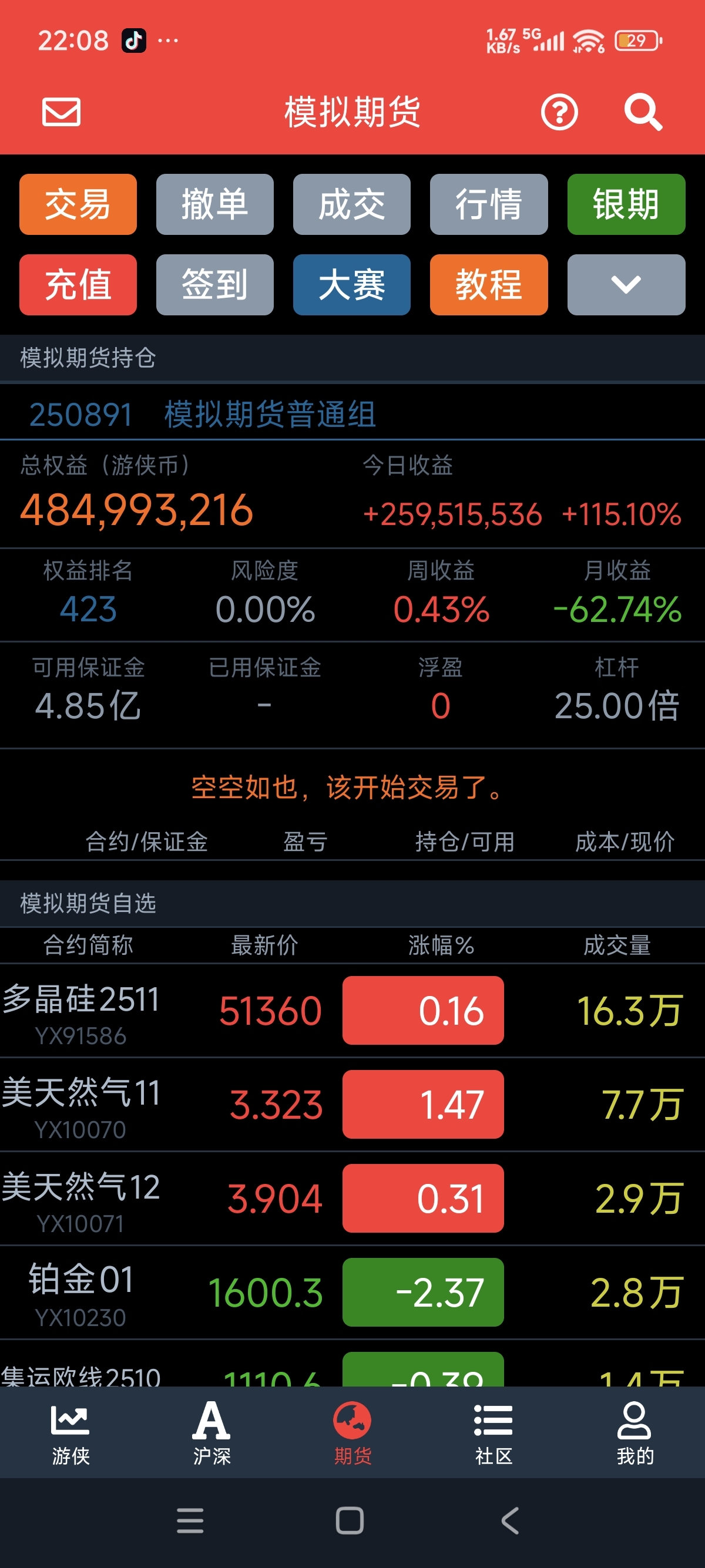This screenshot has width=705, height=1568.
Task: Open the 教程 tutorial button
Action: (488, 285)
